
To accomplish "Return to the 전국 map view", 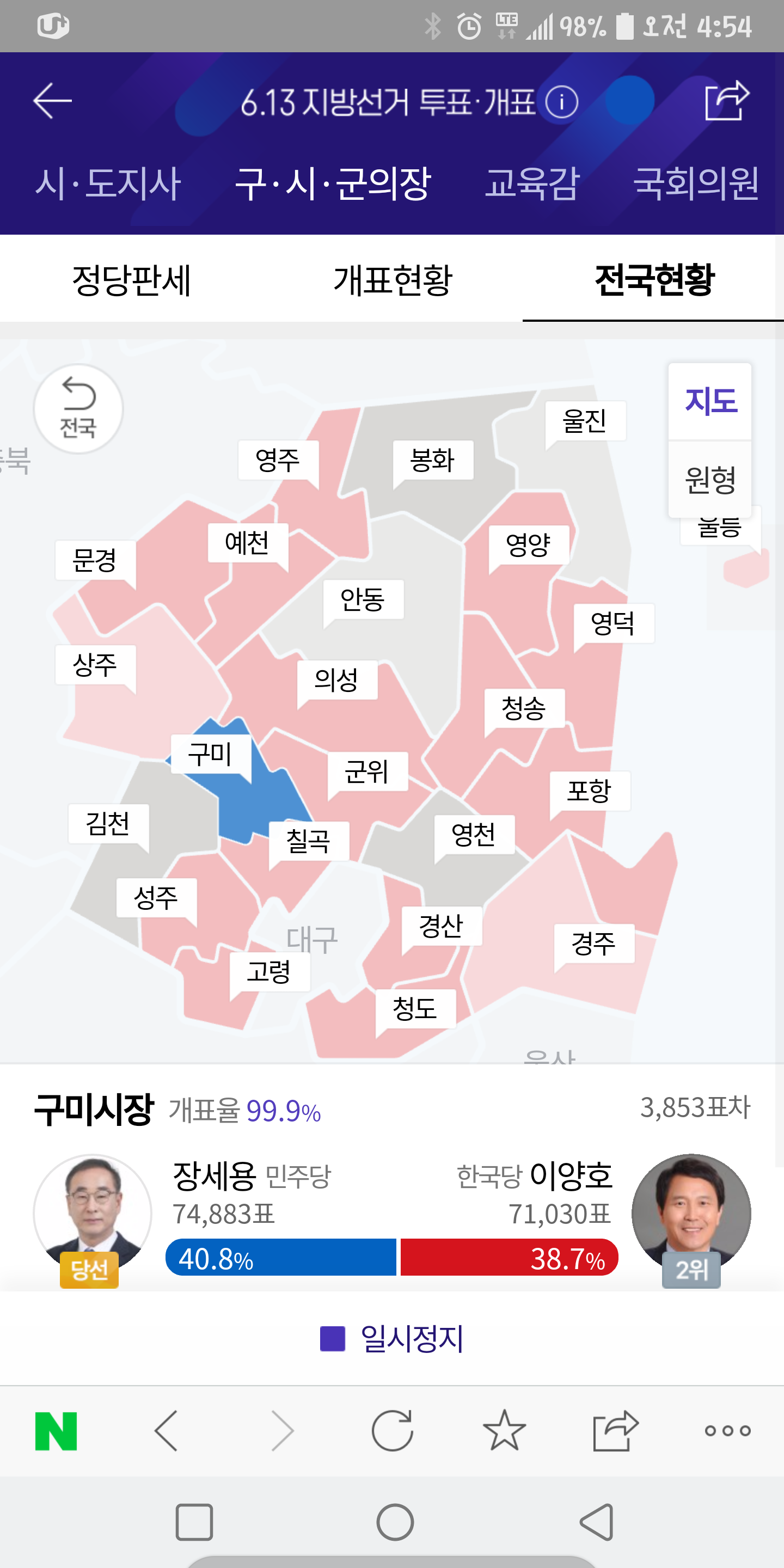I will pos(78,409).
